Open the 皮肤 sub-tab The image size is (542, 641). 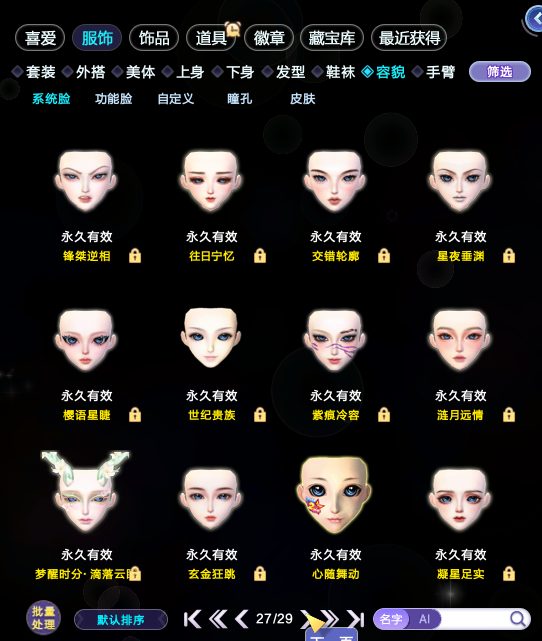[302, 99]
